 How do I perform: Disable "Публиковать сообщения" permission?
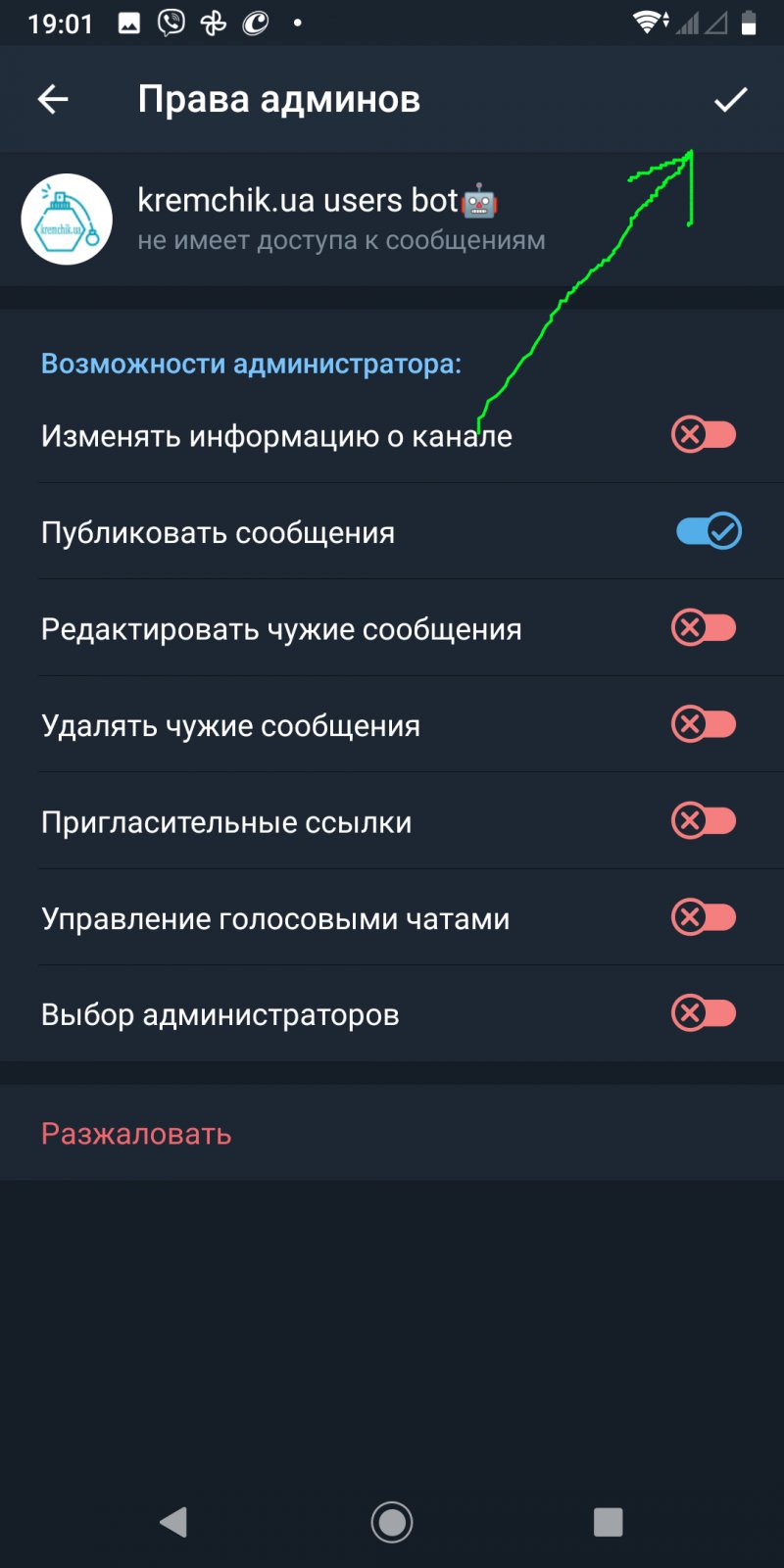(708, 531)
